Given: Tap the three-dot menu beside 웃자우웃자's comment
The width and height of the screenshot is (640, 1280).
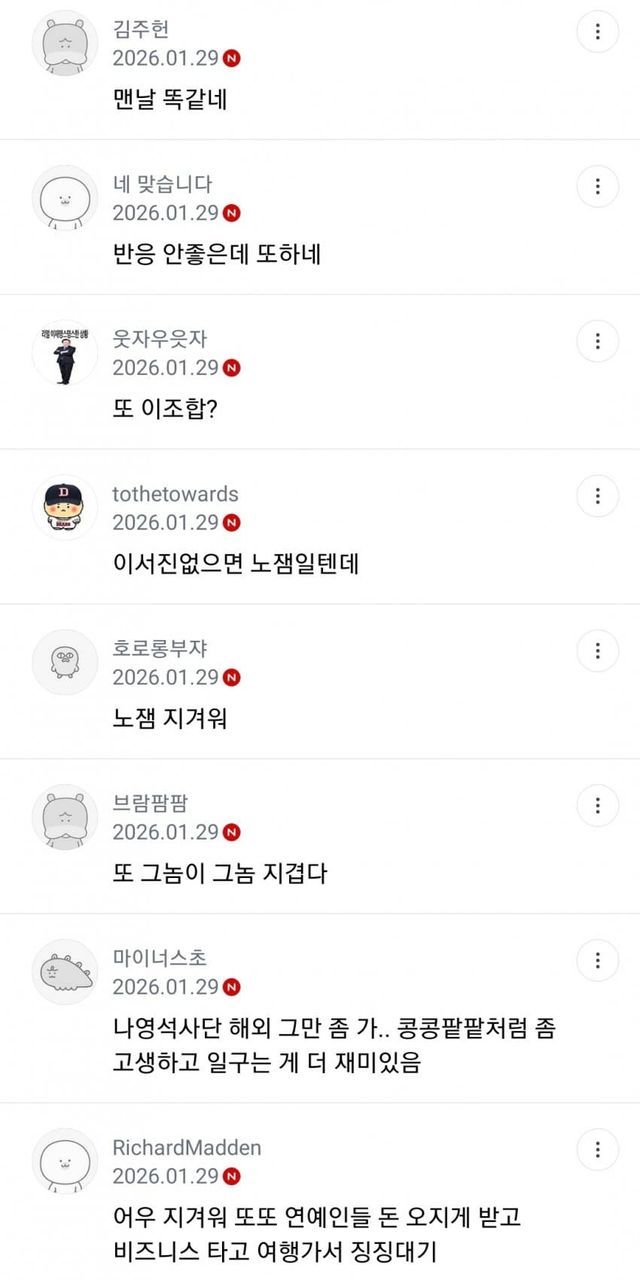Looking at the screenshot, I should coord(597,342).
